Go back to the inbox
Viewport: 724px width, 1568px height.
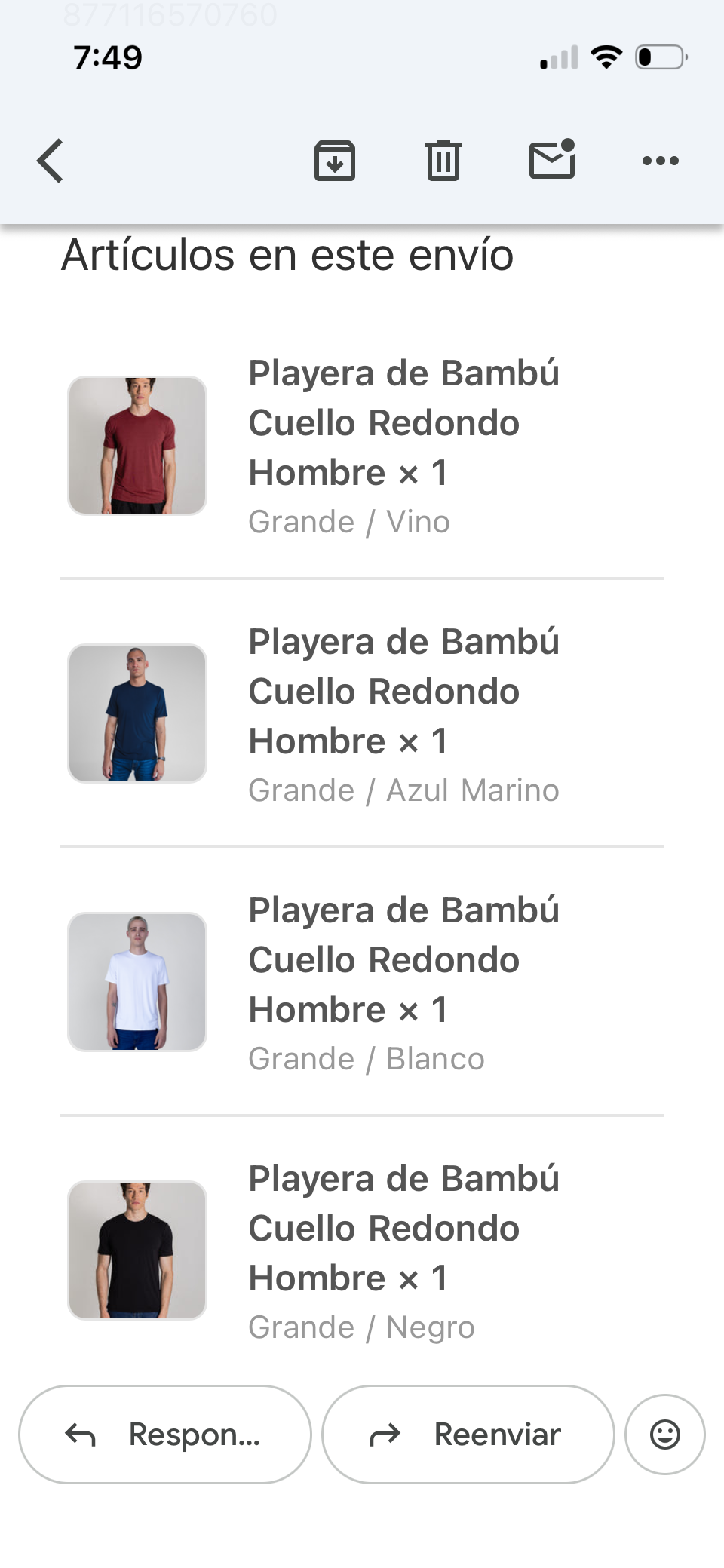coord(50,161)
